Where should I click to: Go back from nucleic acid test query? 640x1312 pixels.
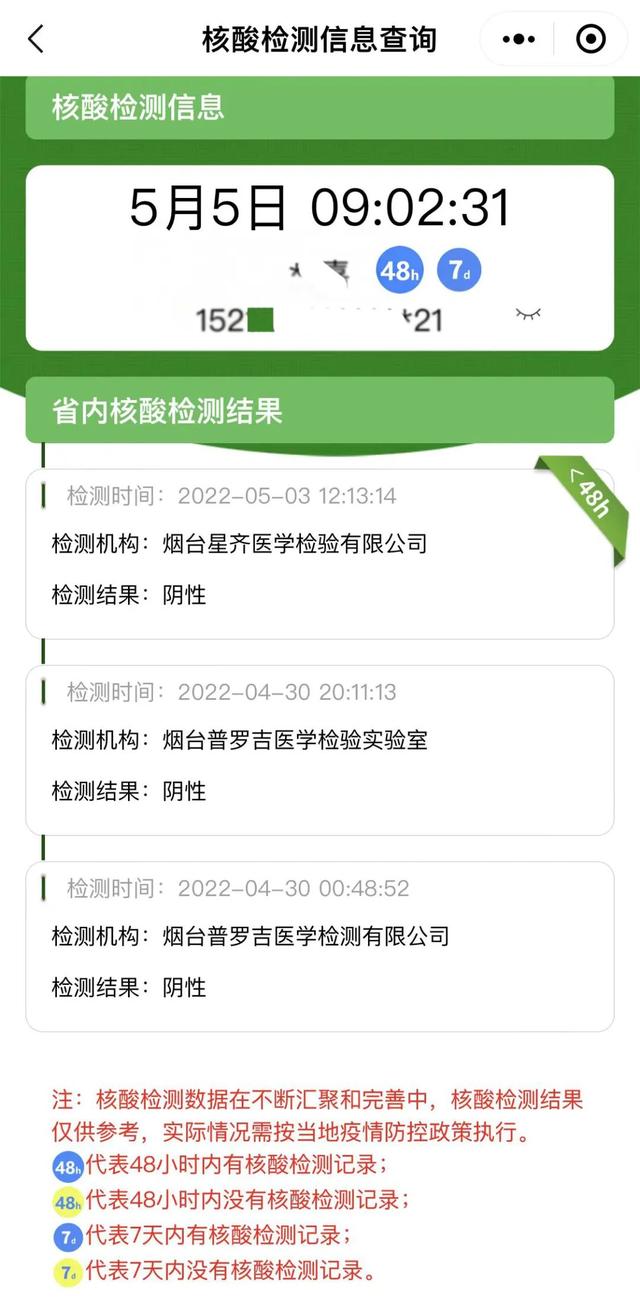36,39
